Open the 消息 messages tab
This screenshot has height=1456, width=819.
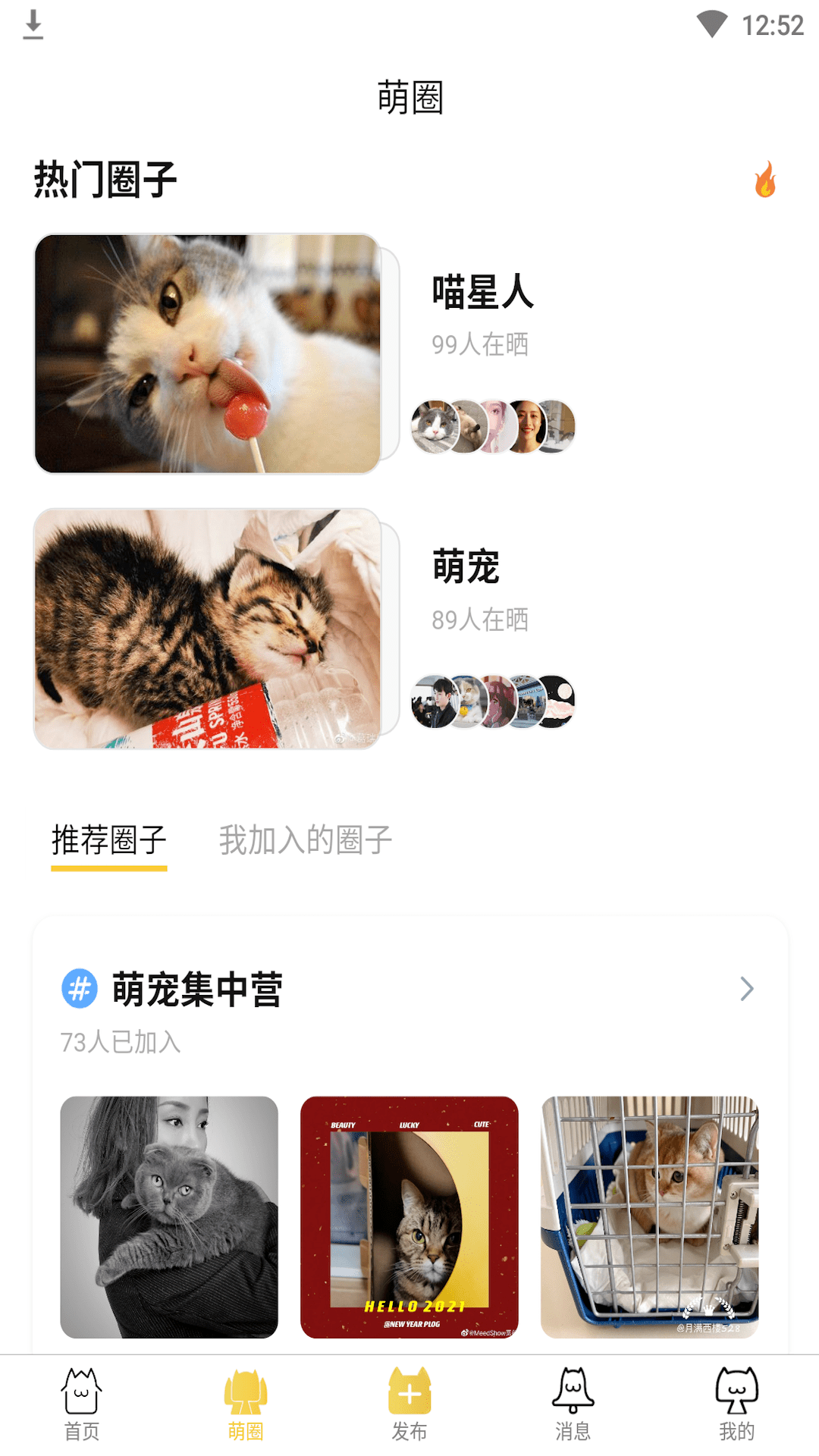pos(573,1403)
